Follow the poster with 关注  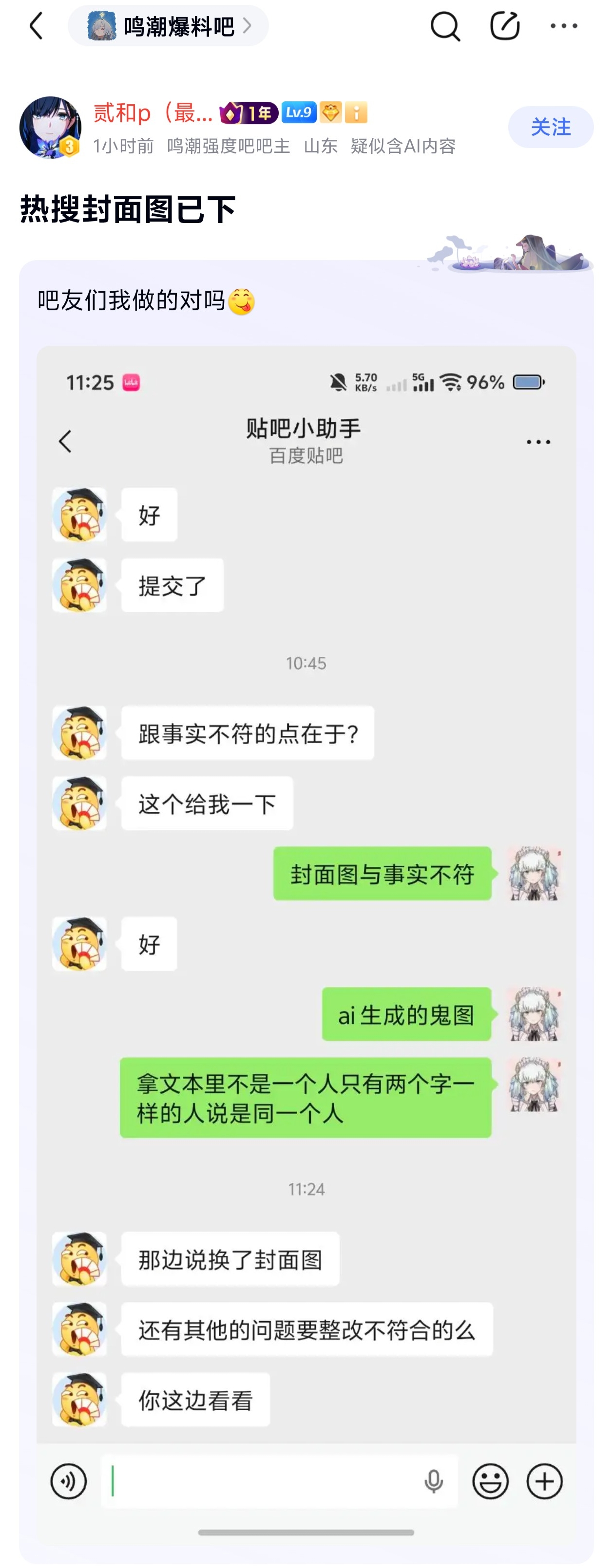point(551,127)
